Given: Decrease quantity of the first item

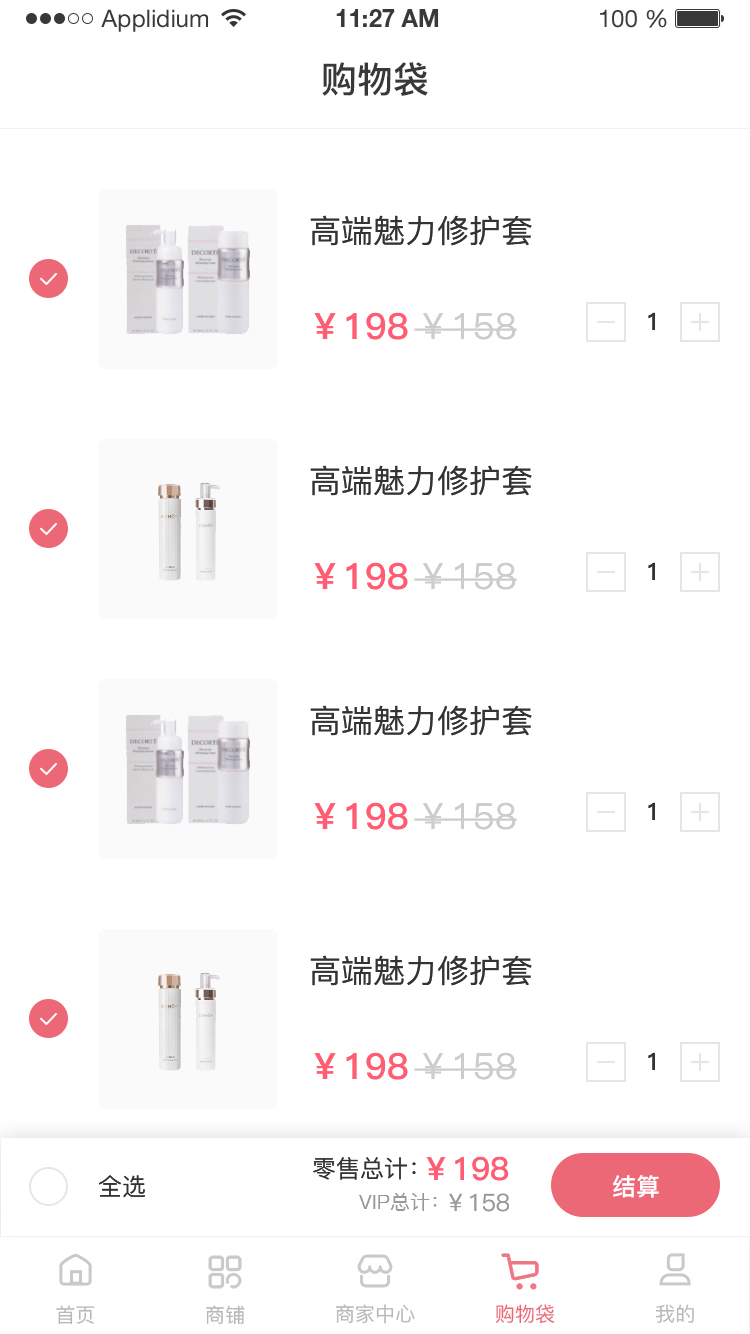Looking at the screenshot, I should click(606, 322).
